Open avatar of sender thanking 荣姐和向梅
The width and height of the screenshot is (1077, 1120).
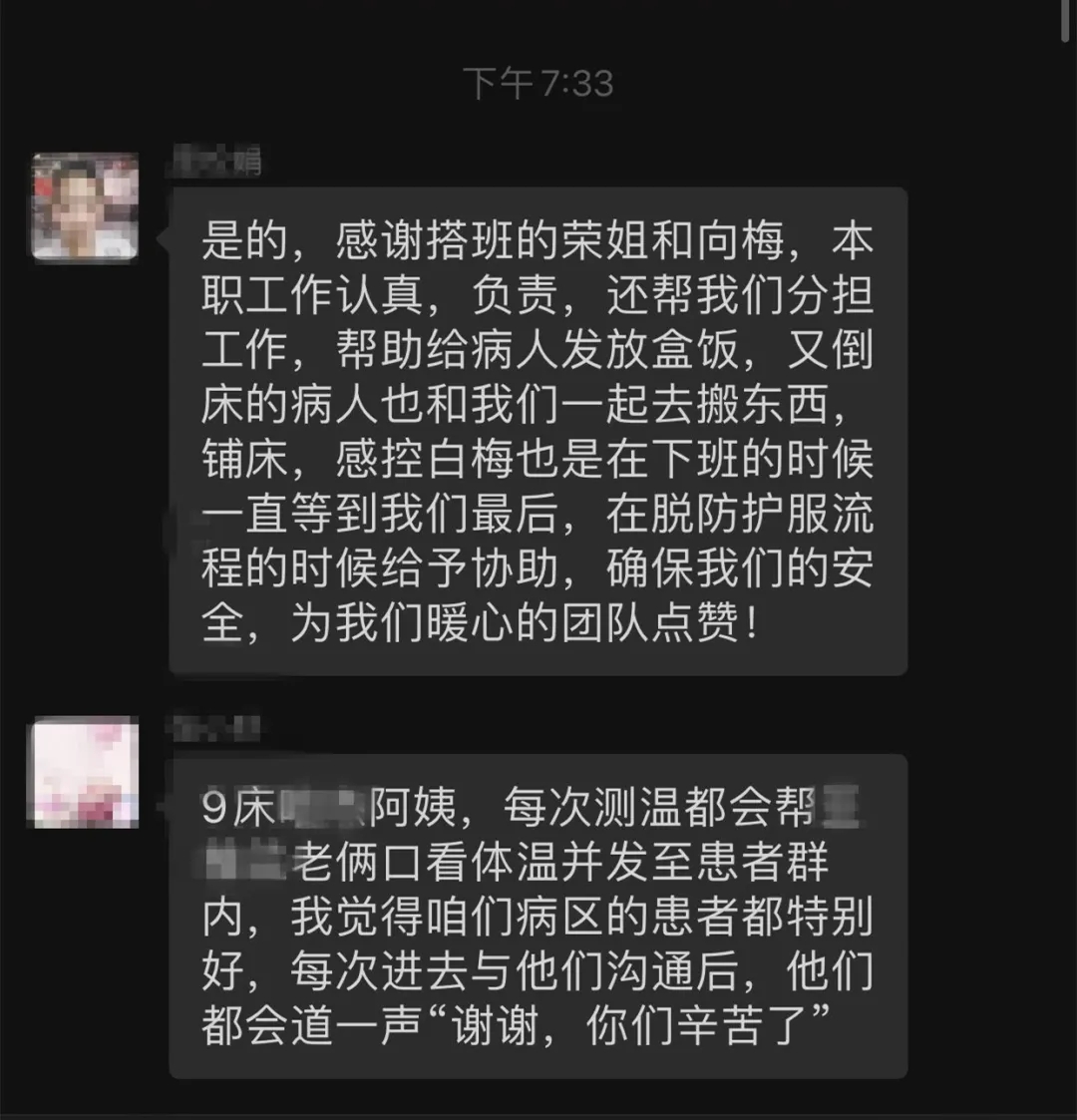tap(85, 206)
